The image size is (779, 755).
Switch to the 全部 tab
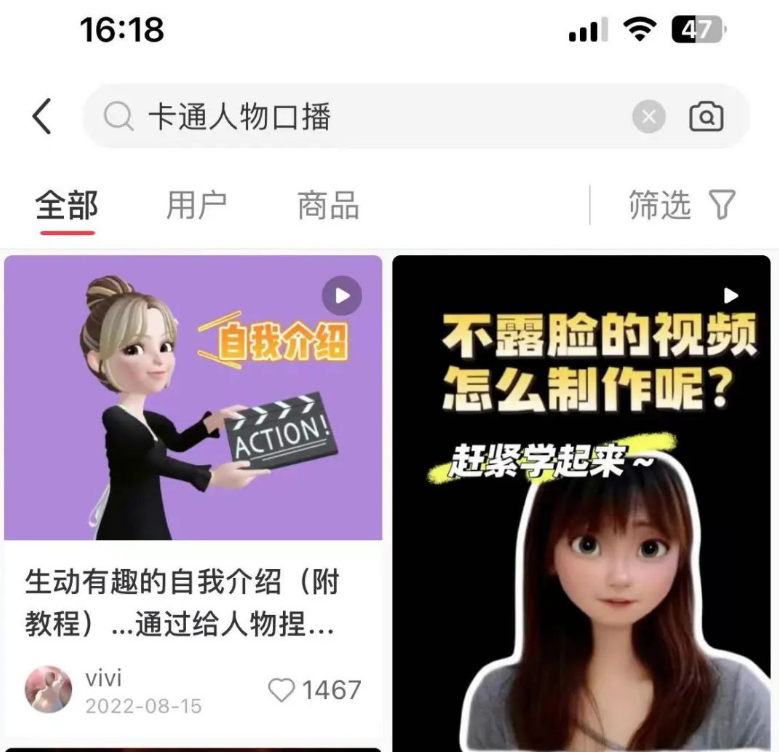[67, 206]
